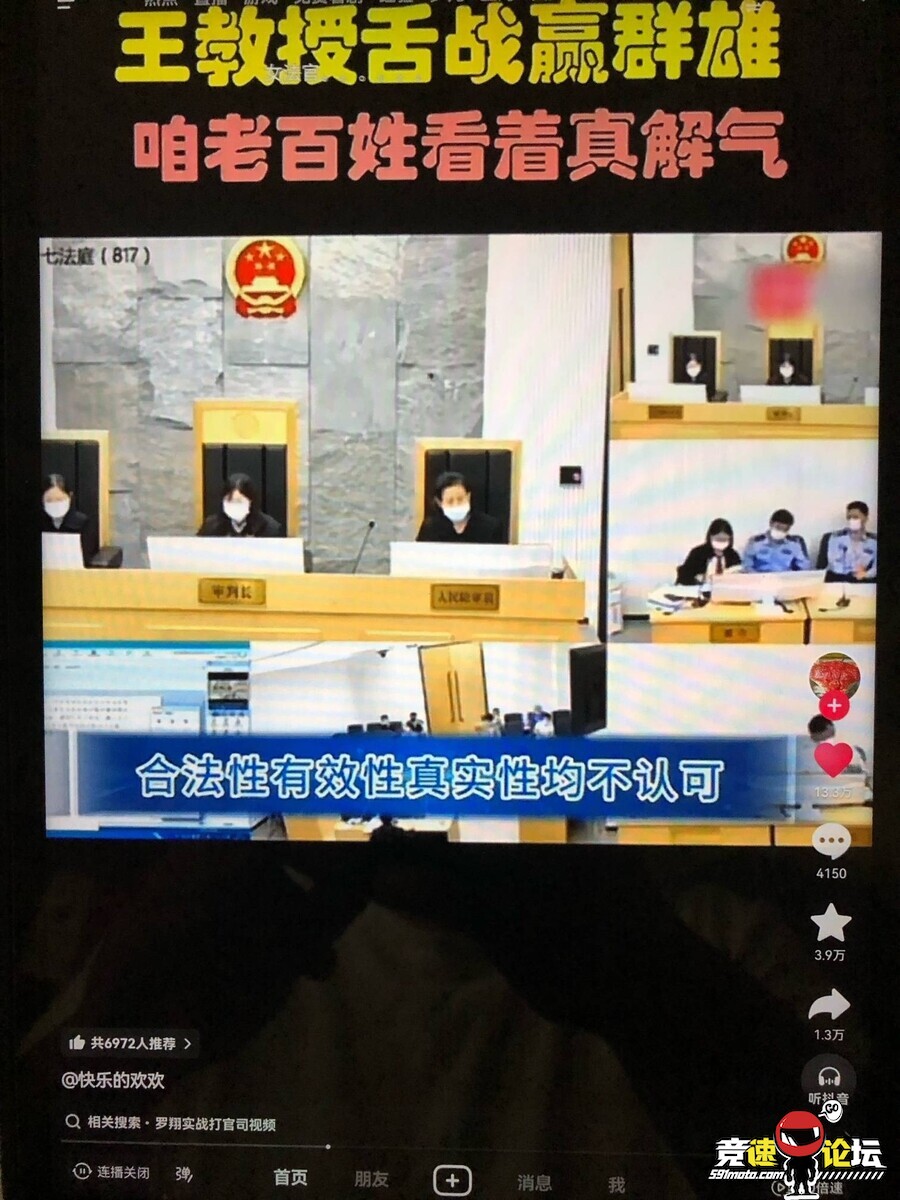Toggle the 弹 bullet comments

tap(184, 1173)
